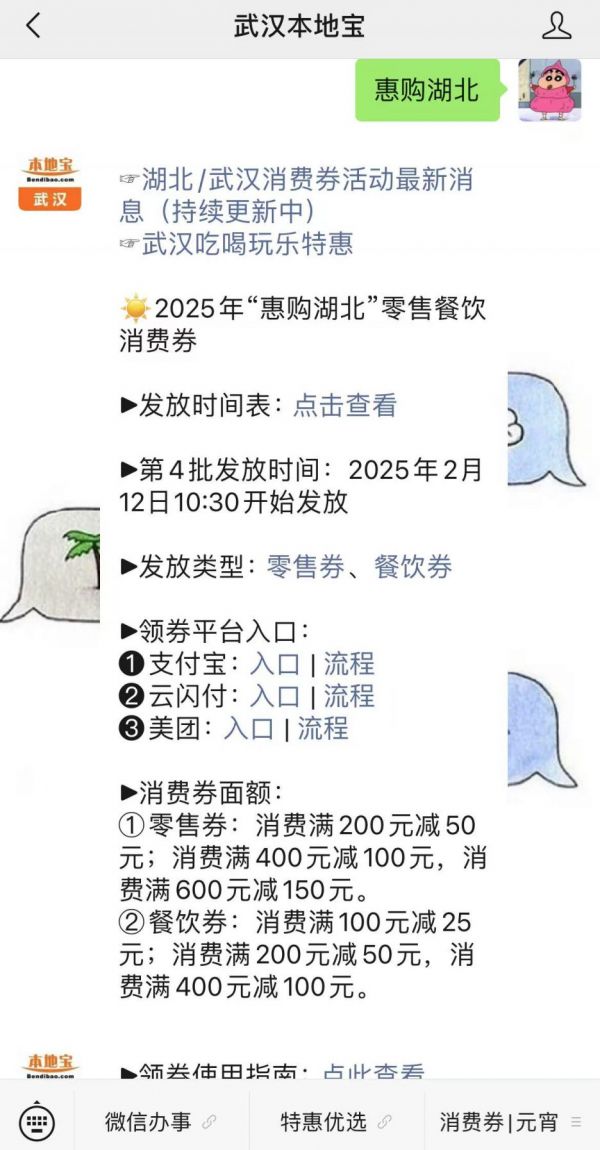This screenshot has height=1150, width=600.
Task: View 美团 流程 link
Action: (x=323, y=728)
